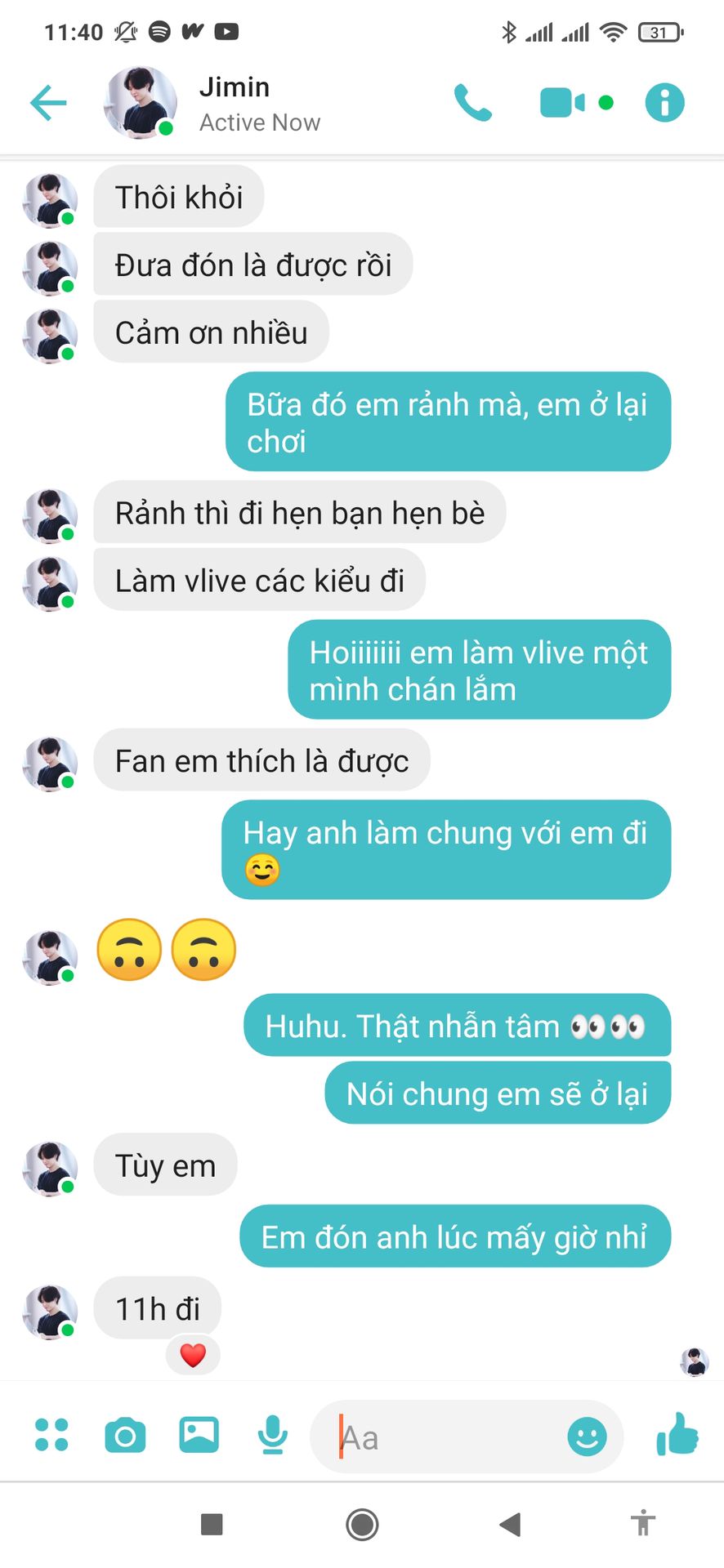Image resolution: width=724 pixels, height=1568 pixels.
Task: Start a voice call with Jimin
Action: pyautogui.click(x=473, y=103)
